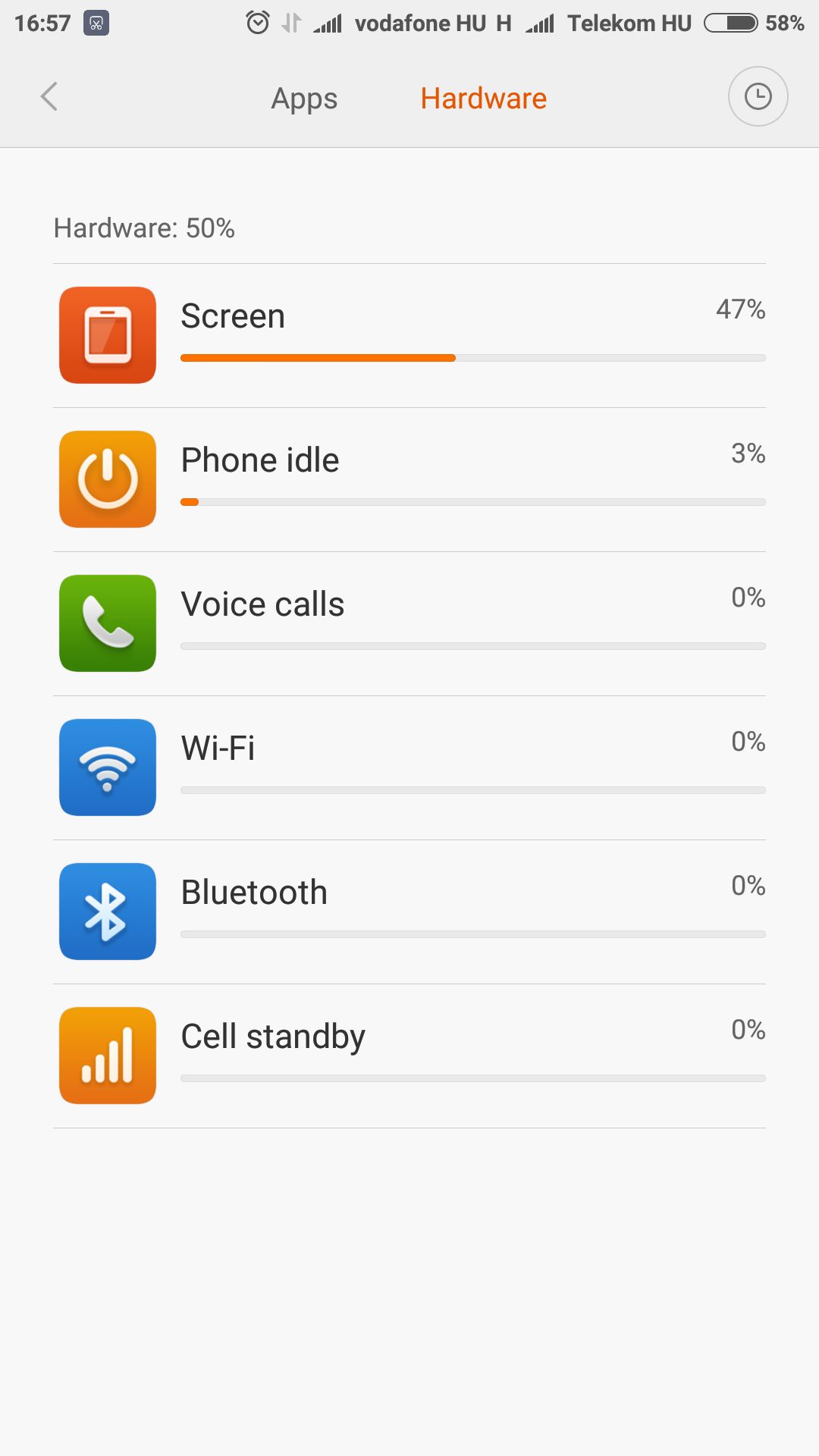This screenshot has width=819, height=1456.
Task: Go back to the previous screen
Action: click(x=49, y=97)
